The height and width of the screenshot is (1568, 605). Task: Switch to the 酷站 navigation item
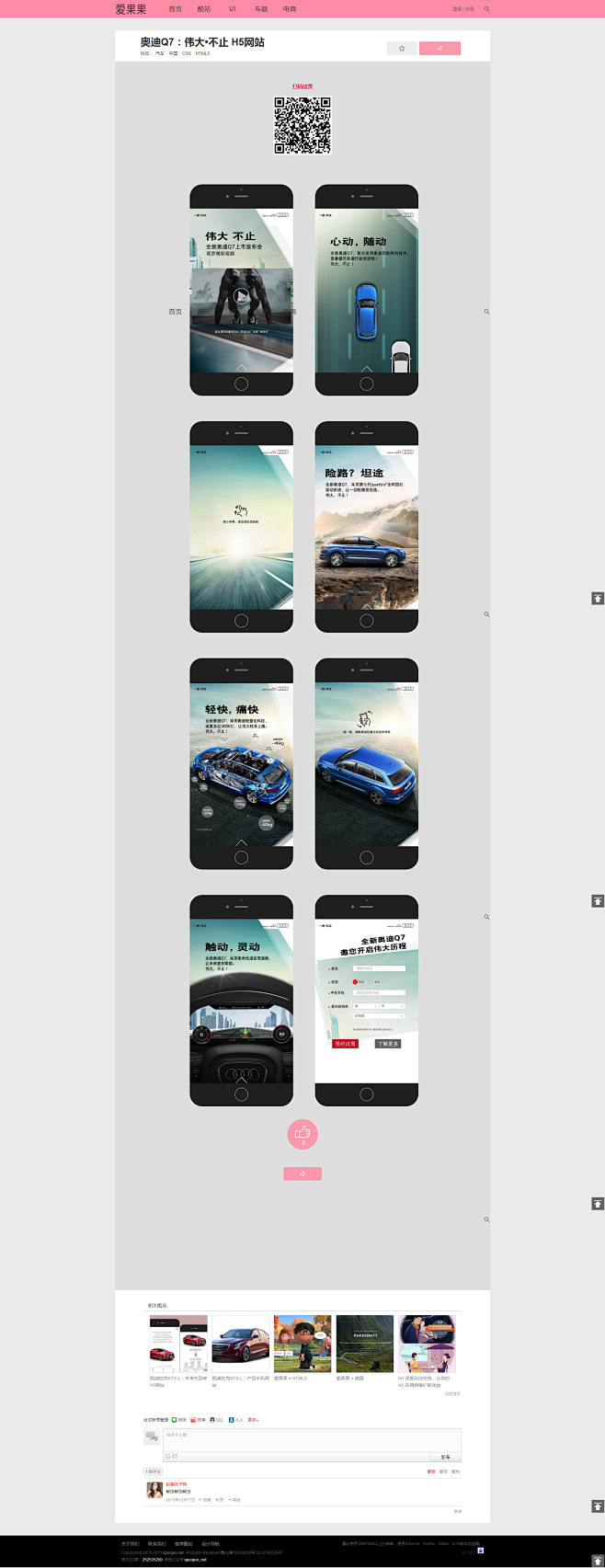click(203, 9)
